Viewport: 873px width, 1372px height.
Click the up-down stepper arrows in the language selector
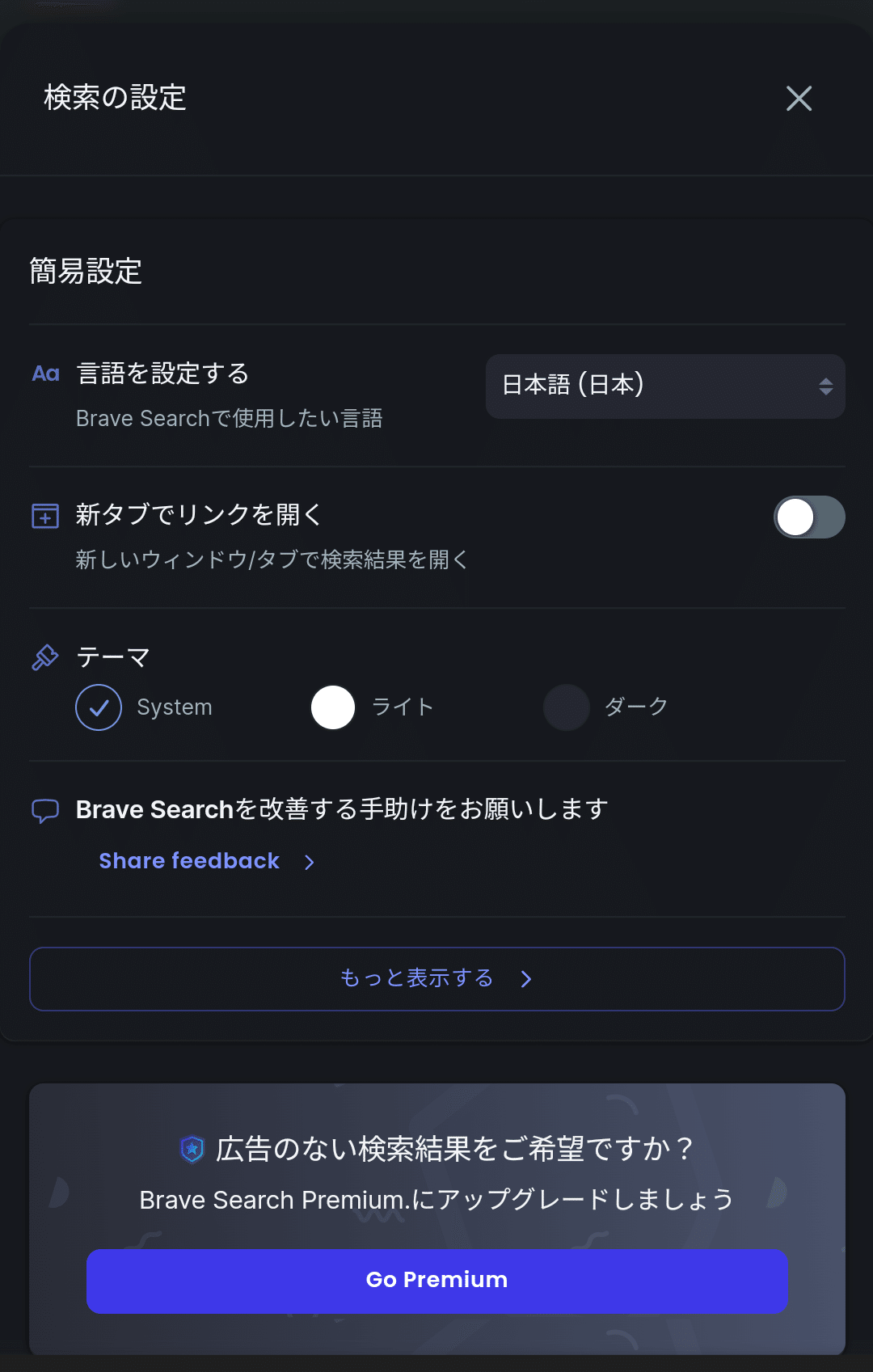pyautogui.click(x=824, y=386)
